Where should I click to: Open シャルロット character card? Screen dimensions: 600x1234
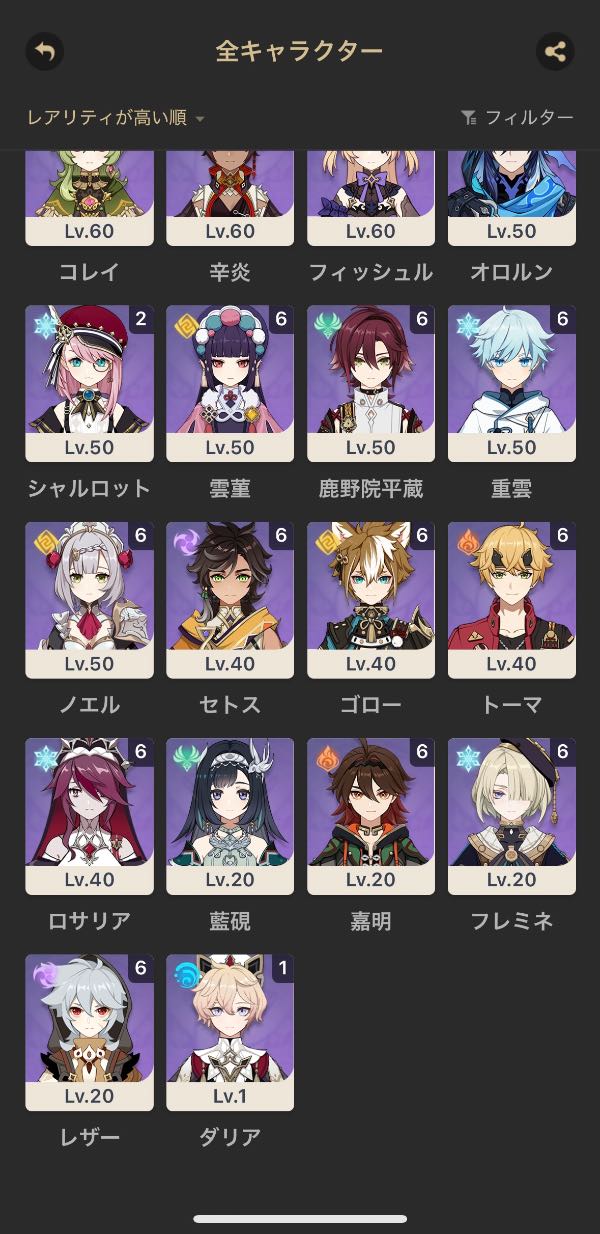89,383
